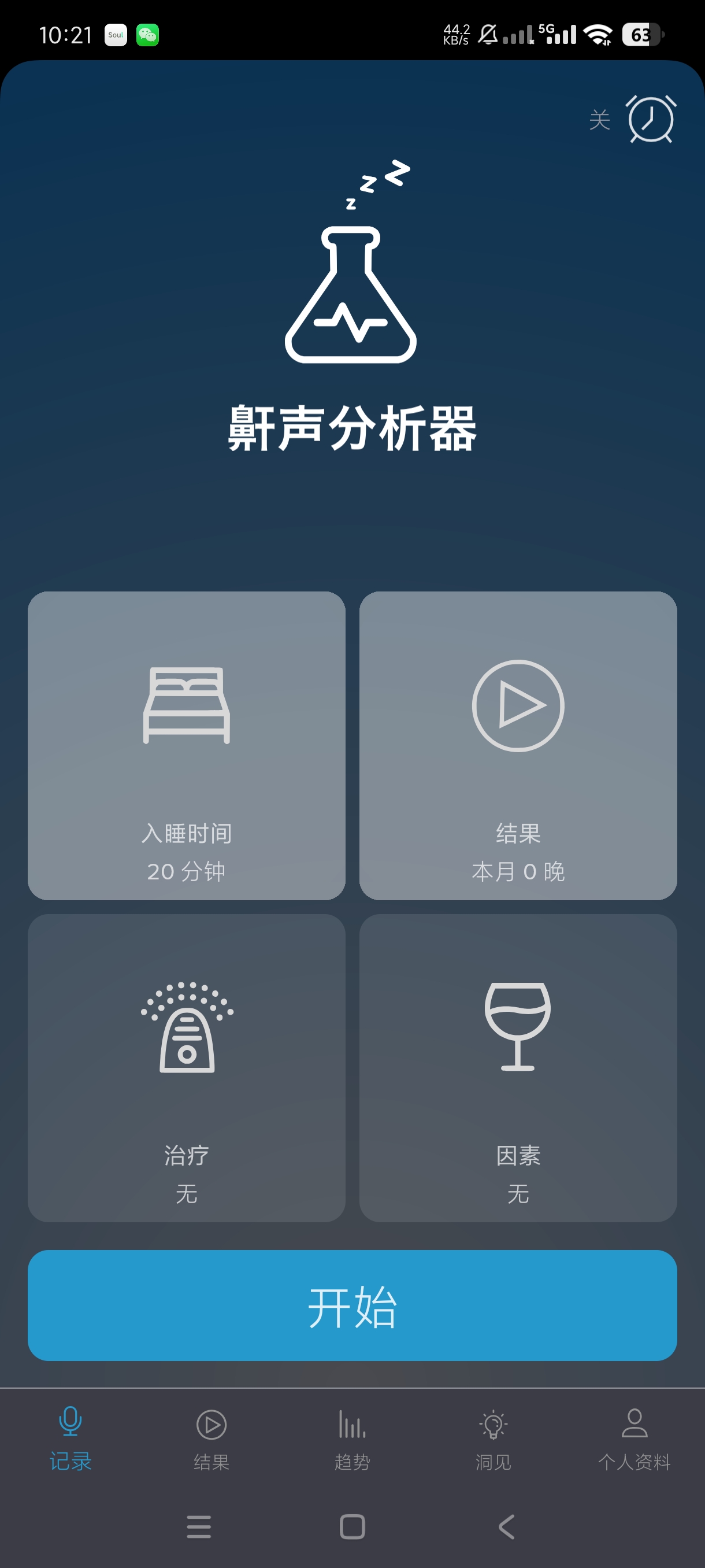
Task: Select the 因素 card
Action: (518, 1067)
